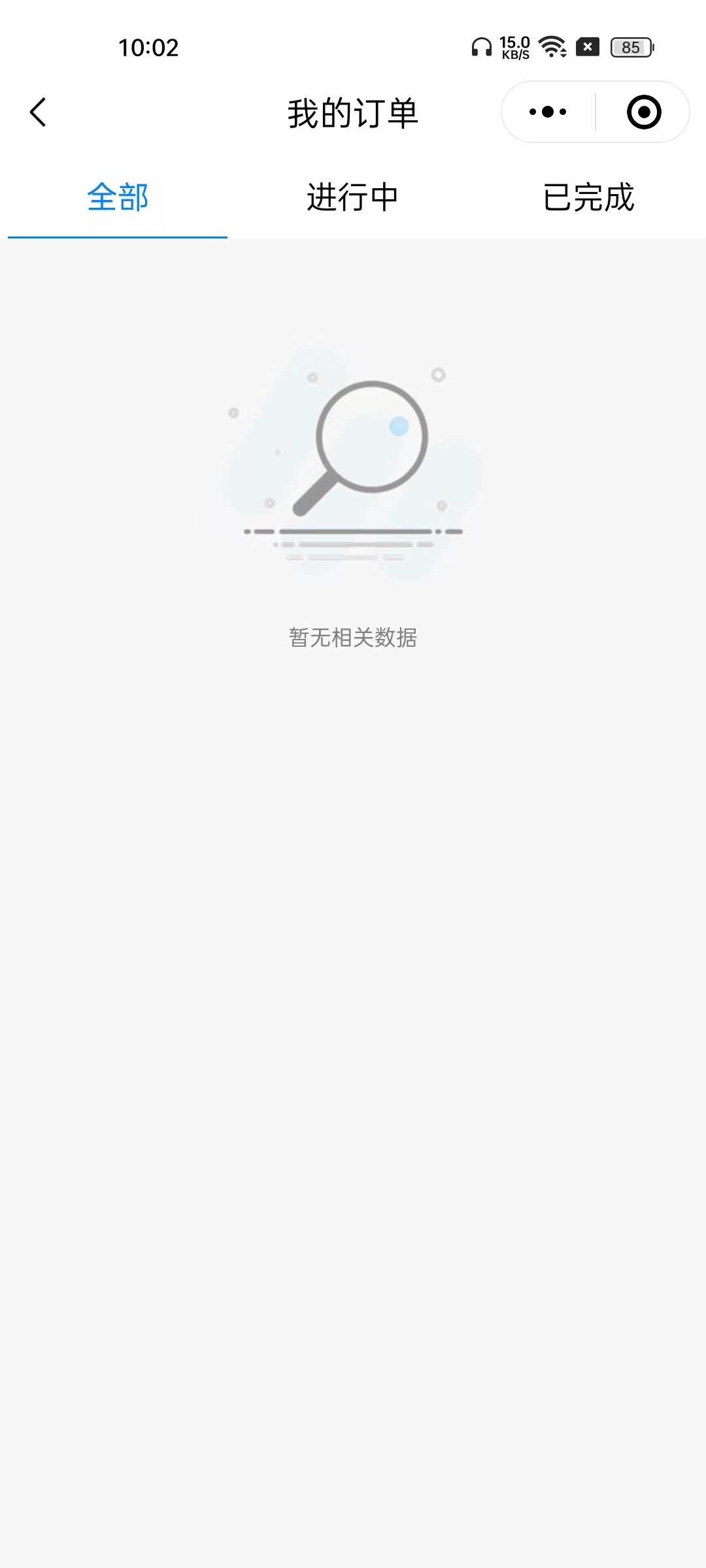
Task: Select the 全部 orders tab
Action: [x=118, y=197]
